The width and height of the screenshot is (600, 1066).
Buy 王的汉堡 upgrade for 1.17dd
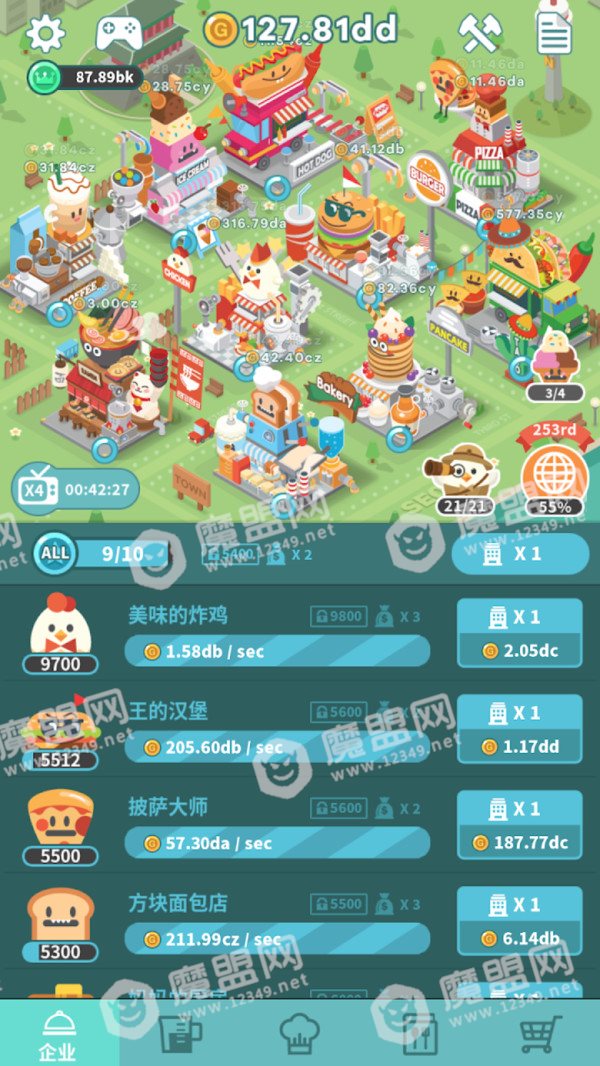[x=520, y=729]
